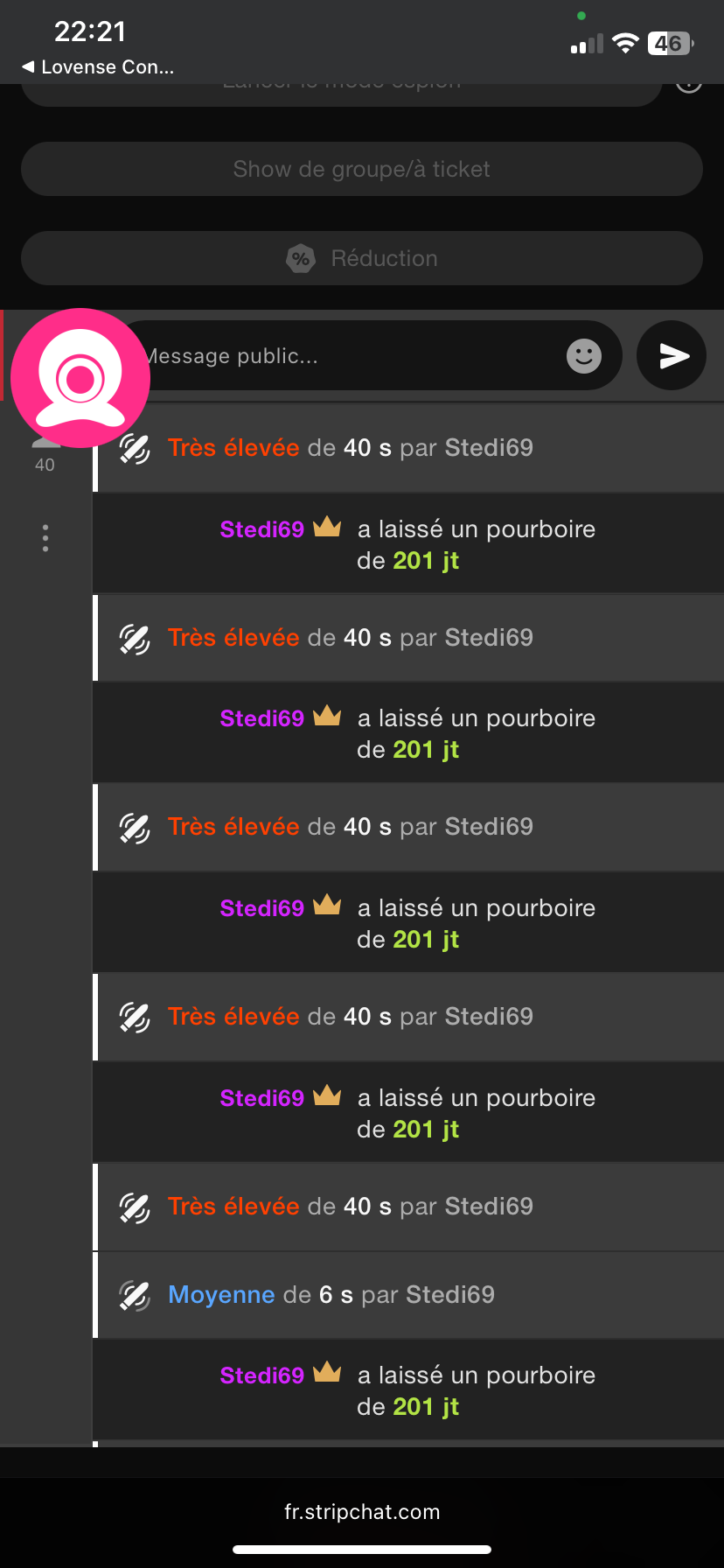Focus the Message public input field

tap(350, 356)
